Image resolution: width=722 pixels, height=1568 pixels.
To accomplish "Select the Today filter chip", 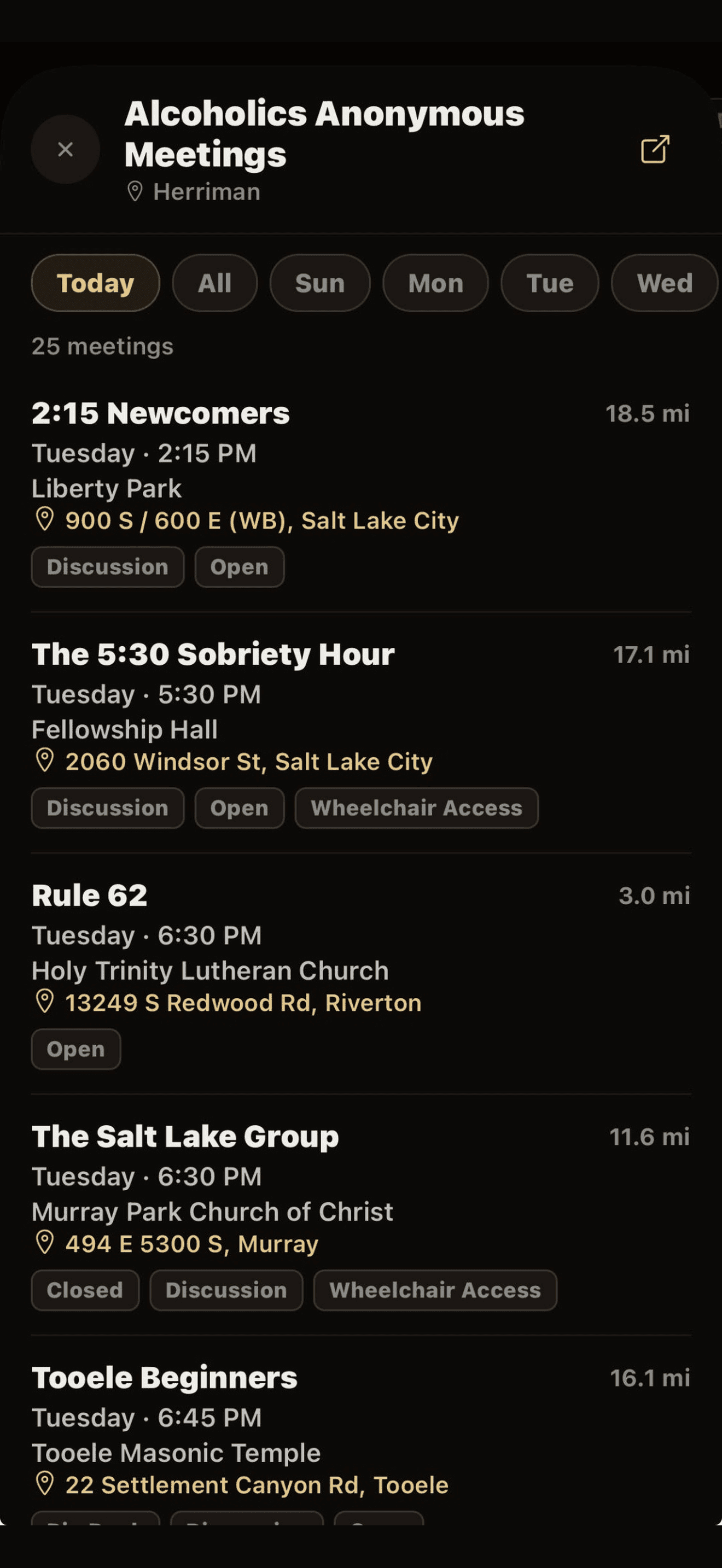I will 96,283.
